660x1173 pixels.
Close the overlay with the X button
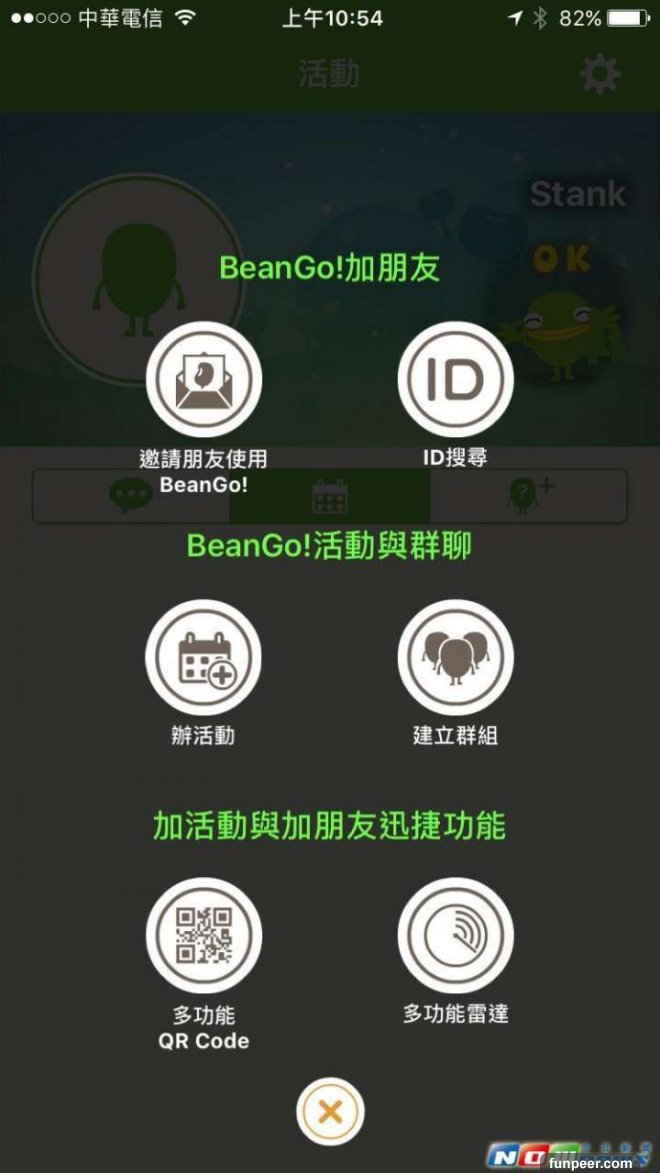(330, 1111)
